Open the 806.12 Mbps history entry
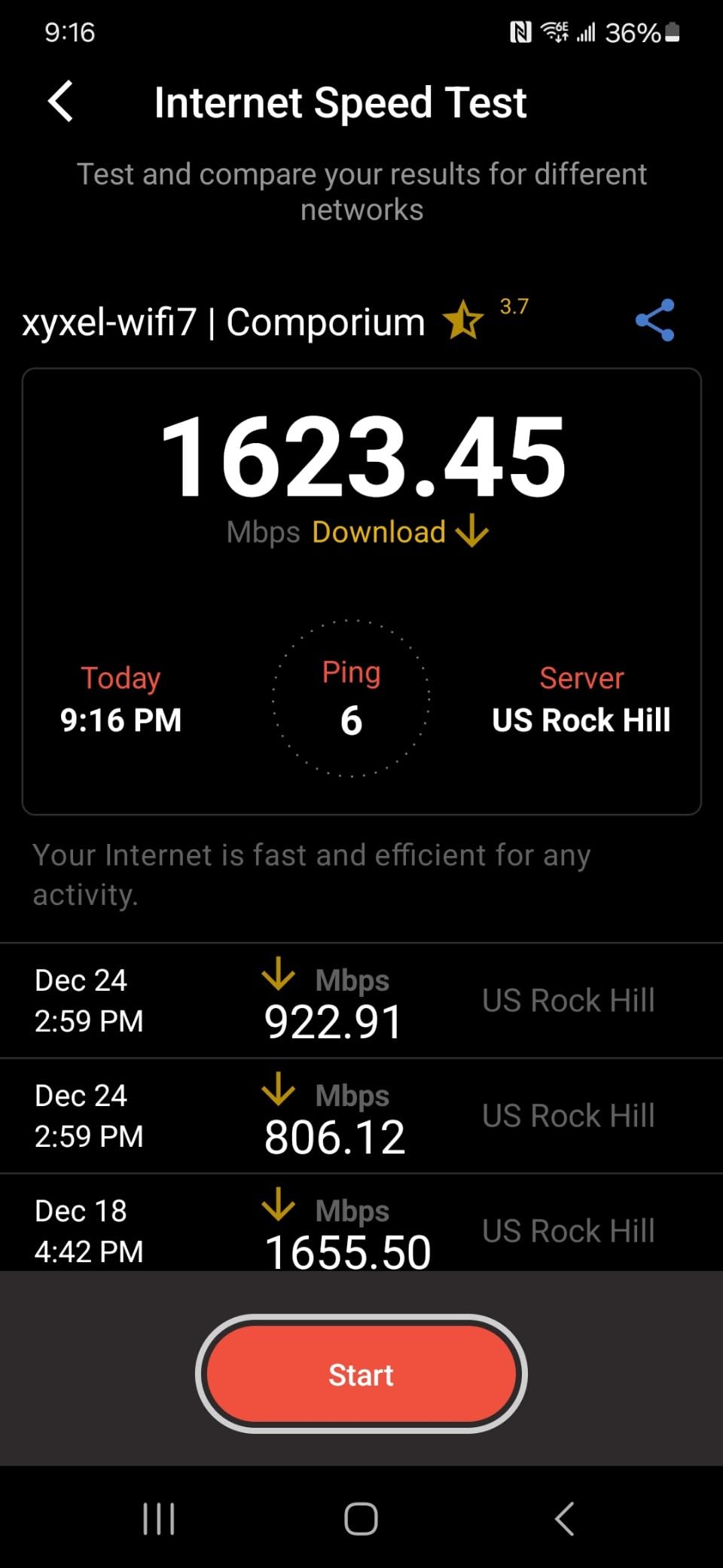Screen dimensions: 723x1568 tap(361, 1116)
